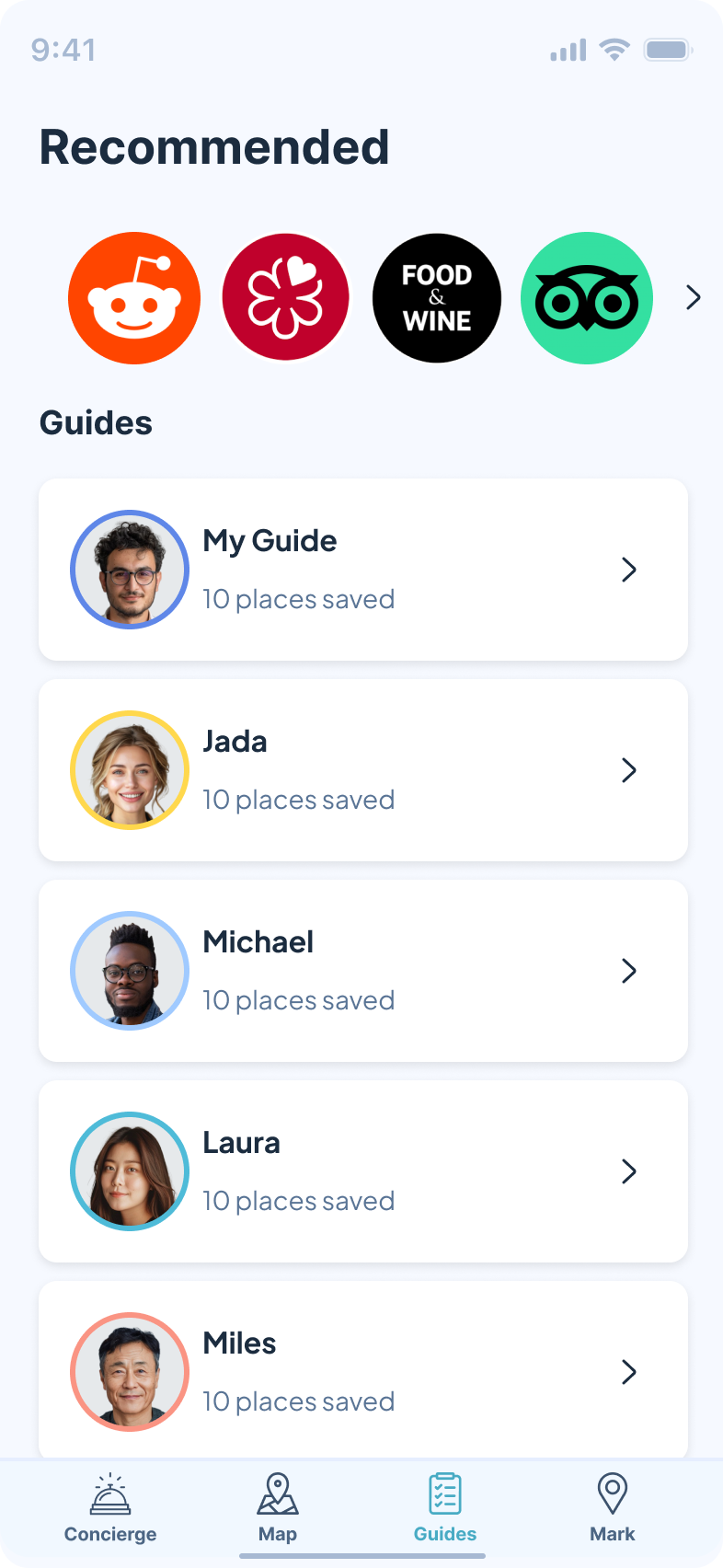Screen dimensions: 723x1568
Task: Open Jada's guide
Action: click(x=363, y=770)
